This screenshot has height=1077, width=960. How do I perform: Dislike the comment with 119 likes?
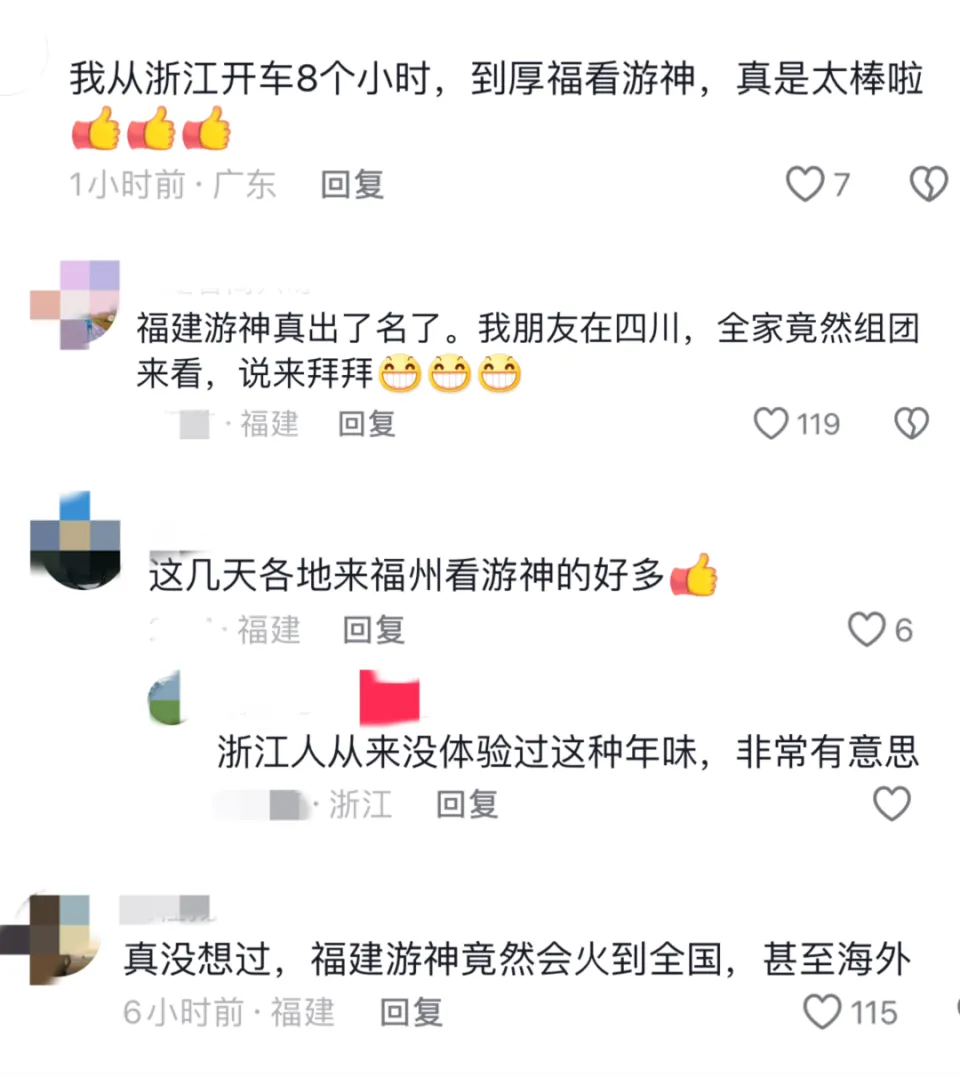point(910,424)
